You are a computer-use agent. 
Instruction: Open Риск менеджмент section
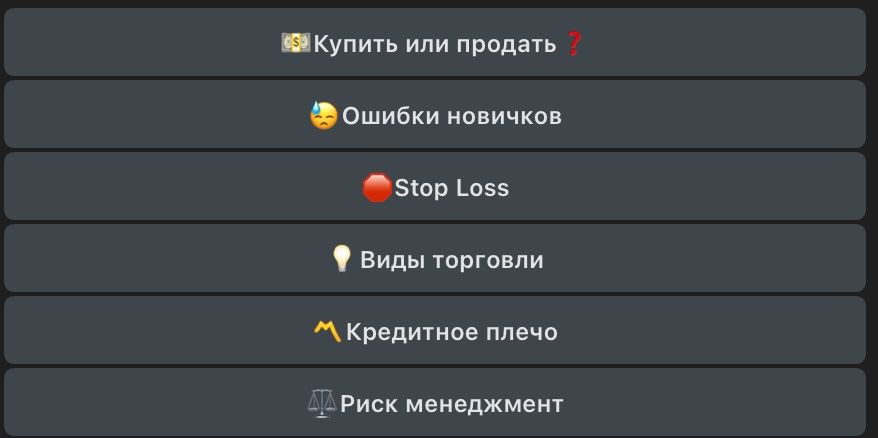click(x=434, y=403)
